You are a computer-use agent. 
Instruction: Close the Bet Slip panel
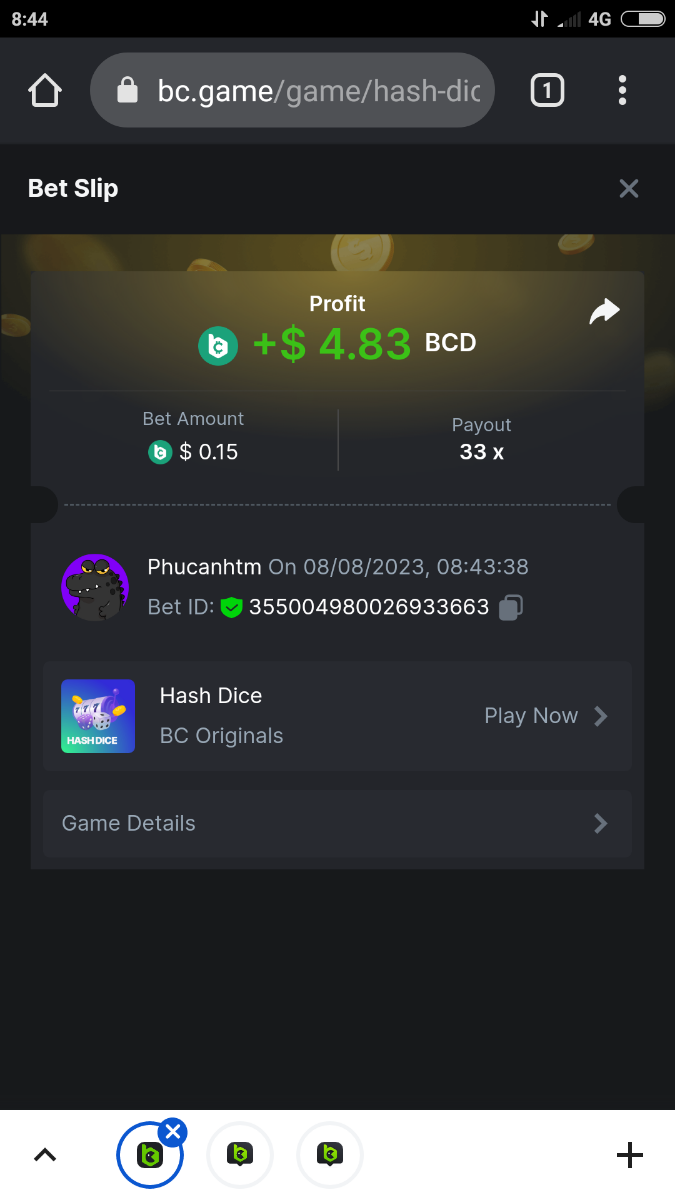pos(628,189)
